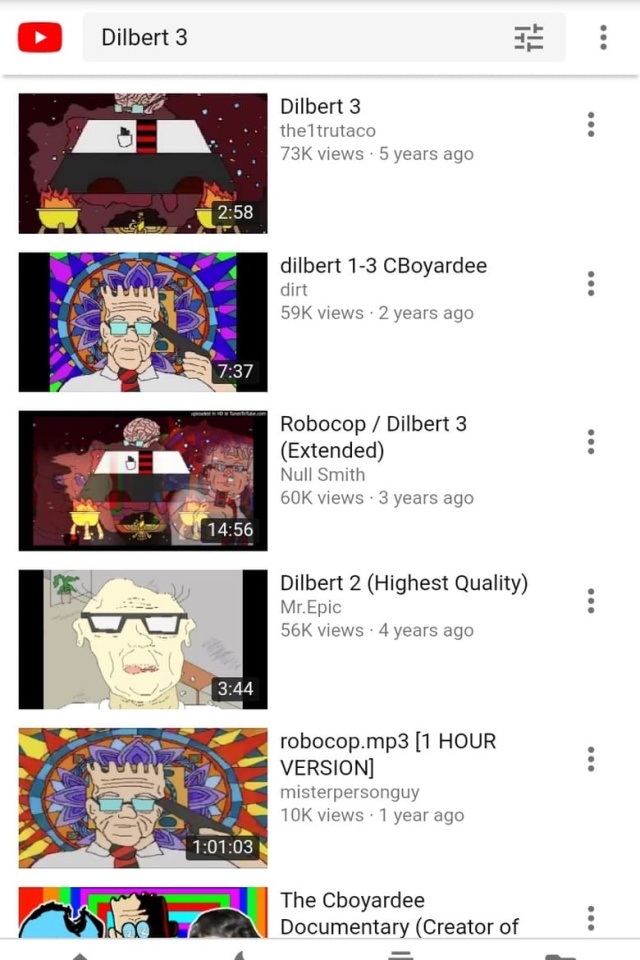Play Dilbert 2 (Highest Quality) video

click(x=143, y=639)
